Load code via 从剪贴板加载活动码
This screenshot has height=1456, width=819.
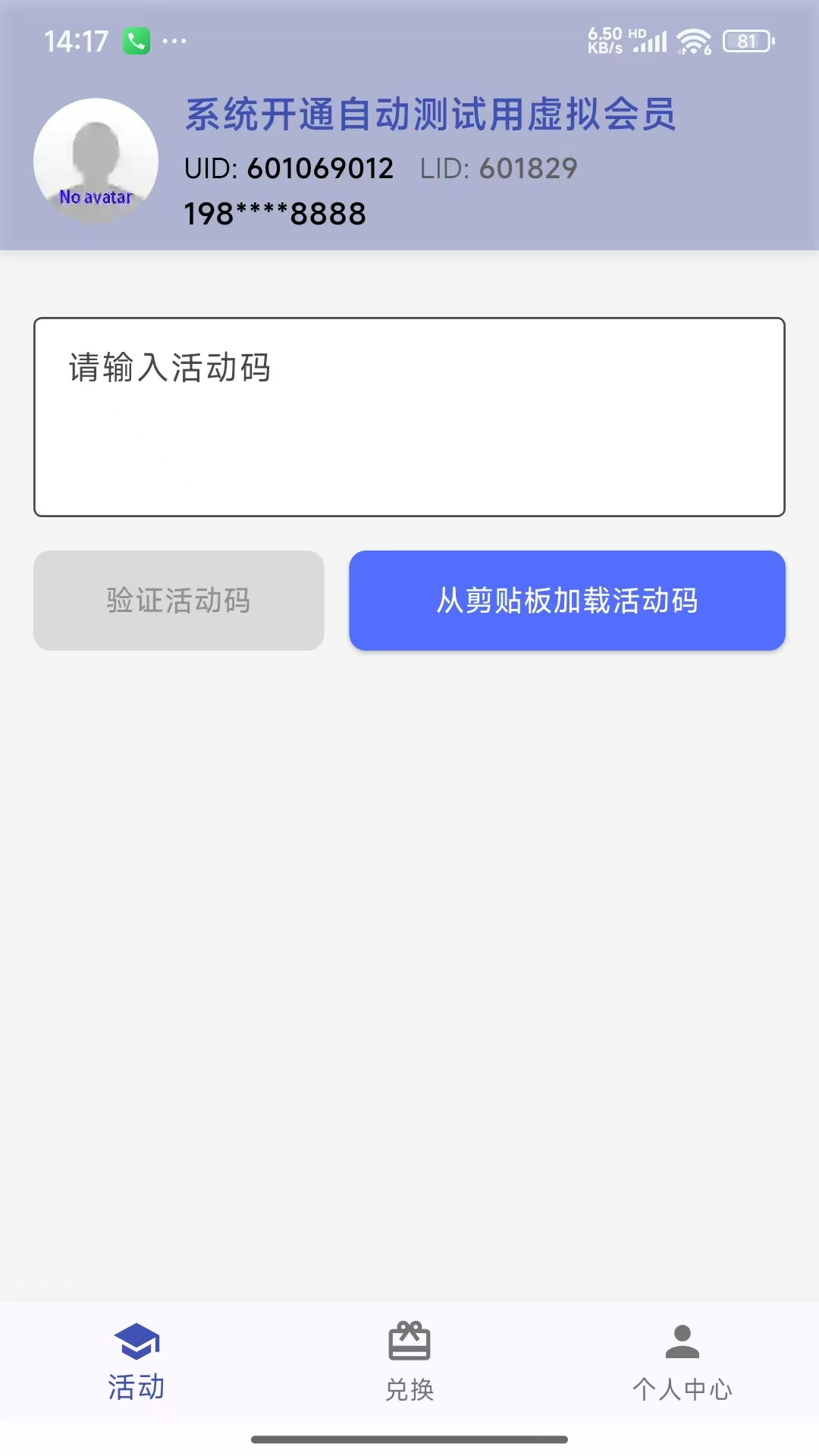pyautogui.click(x=567, y=601)
